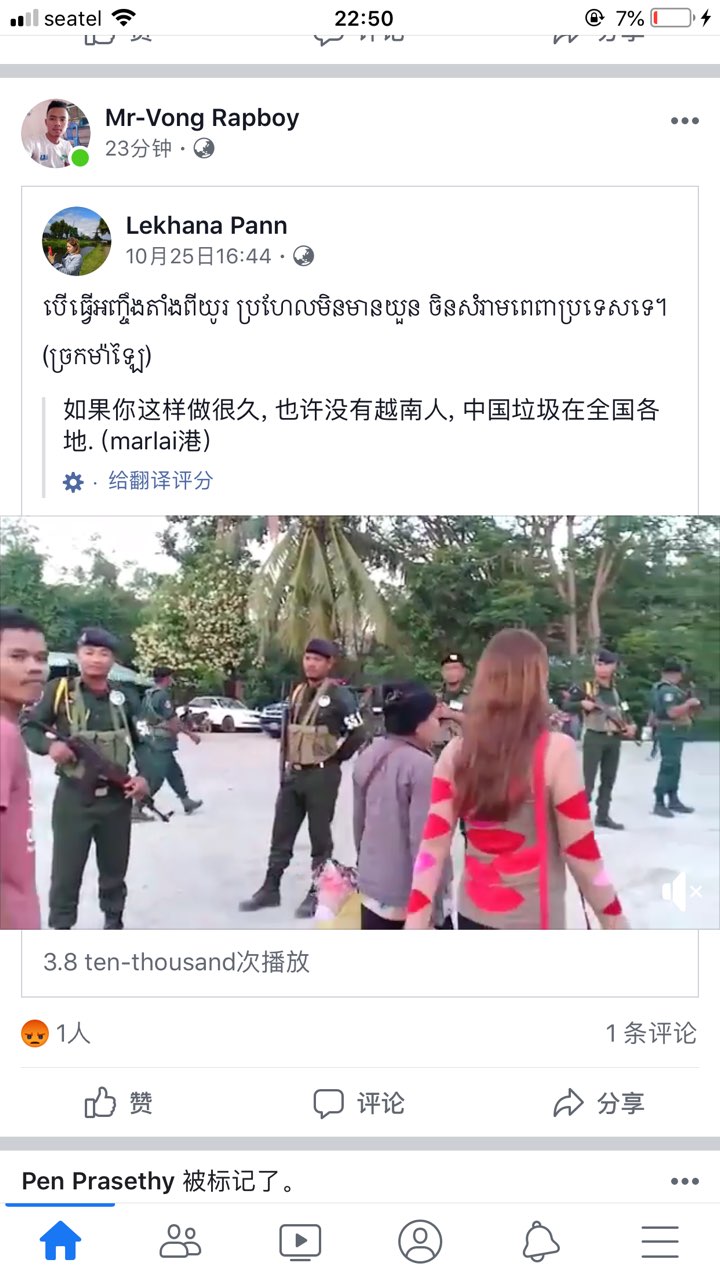Like the post with 赞 button
The height and width of the screenshot is (1280, 720).
point(120,1103)
